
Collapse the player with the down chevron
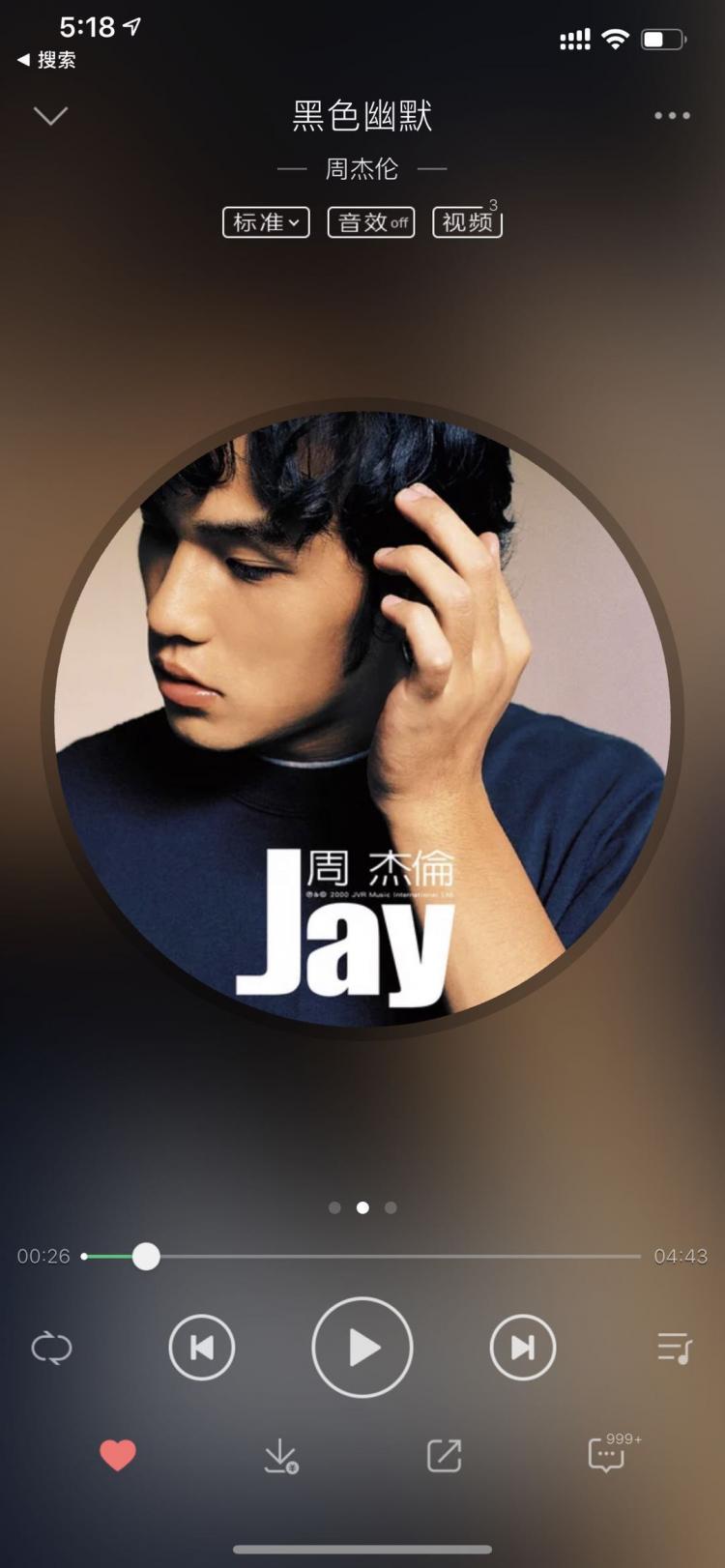pos(50,116)
